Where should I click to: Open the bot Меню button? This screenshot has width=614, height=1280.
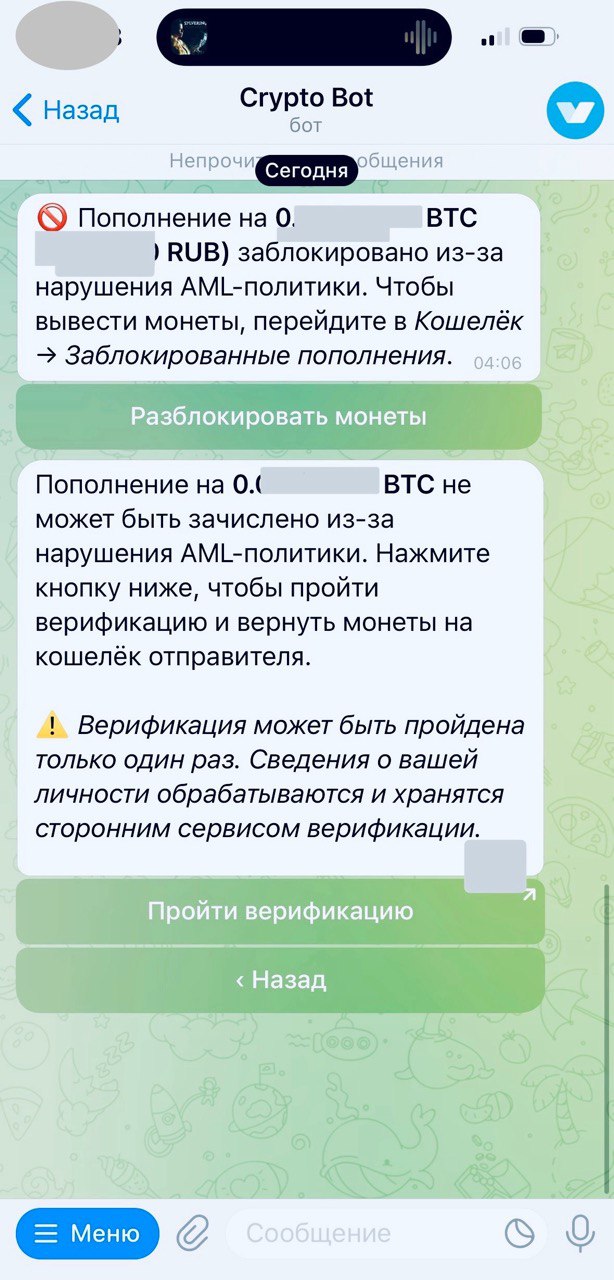click(x=87, y=1234)
